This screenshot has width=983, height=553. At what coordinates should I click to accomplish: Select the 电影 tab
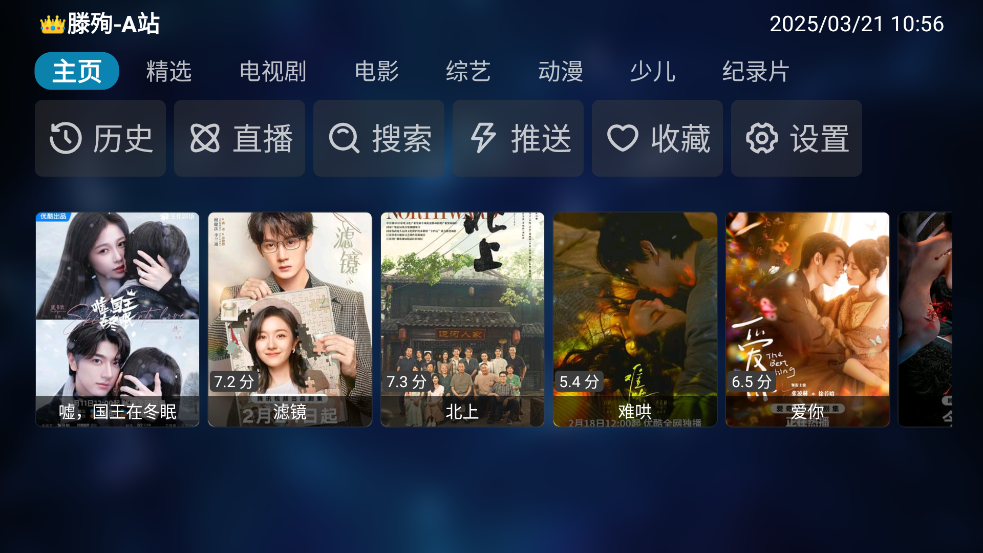tap(376, 72)
